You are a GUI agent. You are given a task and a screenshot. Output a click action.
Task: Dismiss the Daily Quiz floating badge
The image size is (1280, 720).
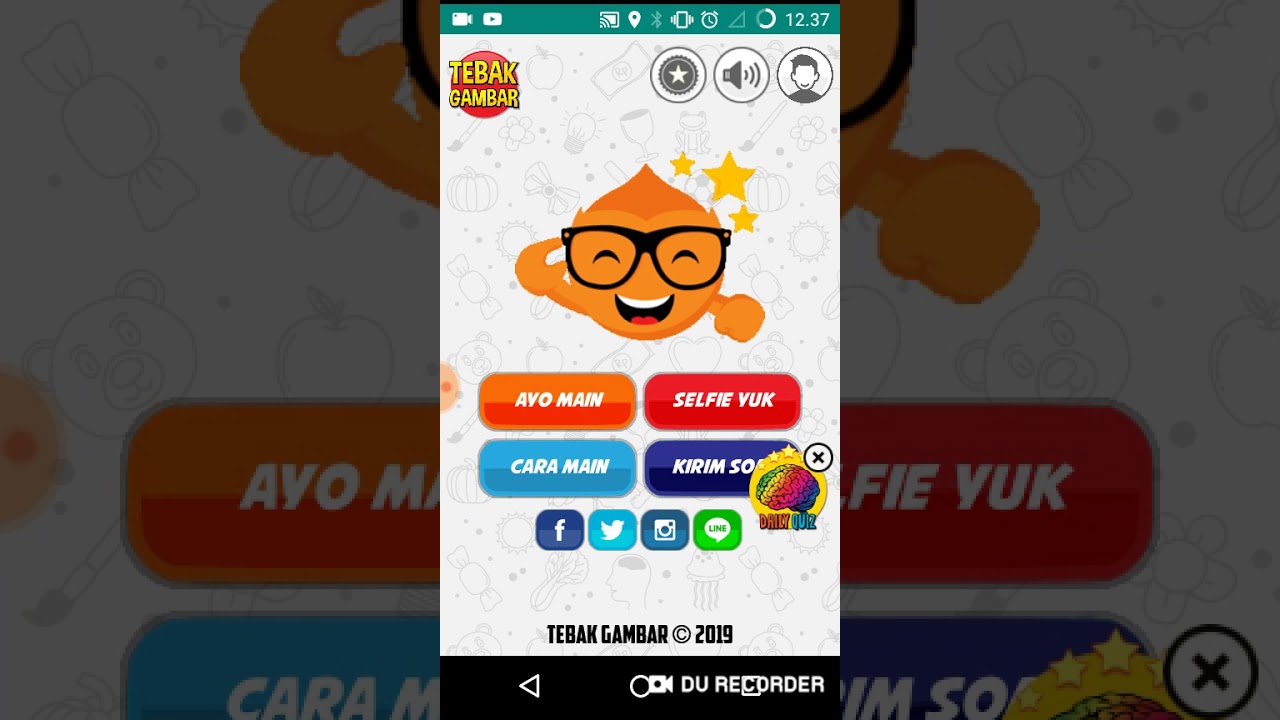pyautogui.click(x=818, y=458)
